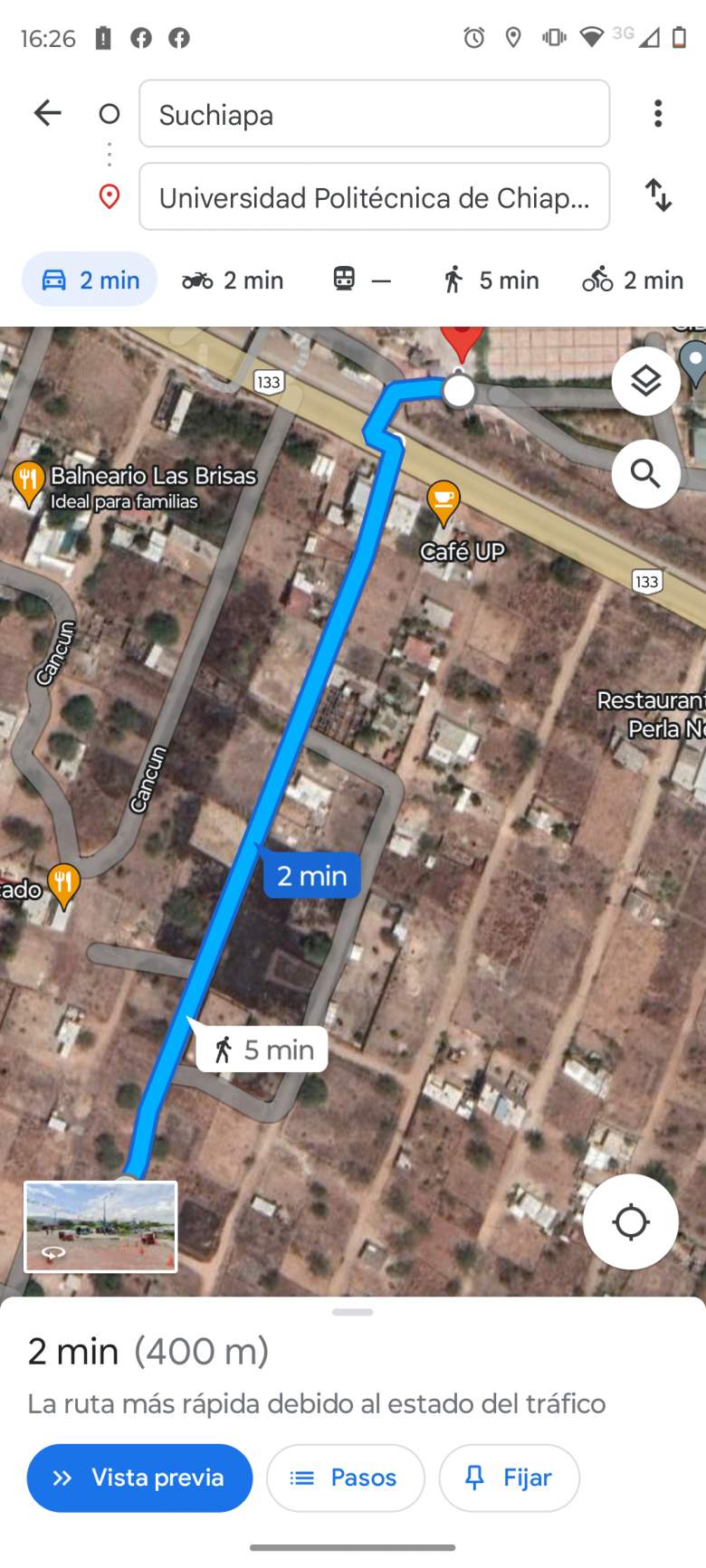Screen dimensions: 706x1568
Task: Open the Street View thumbnail
Action: point(100,1226)
